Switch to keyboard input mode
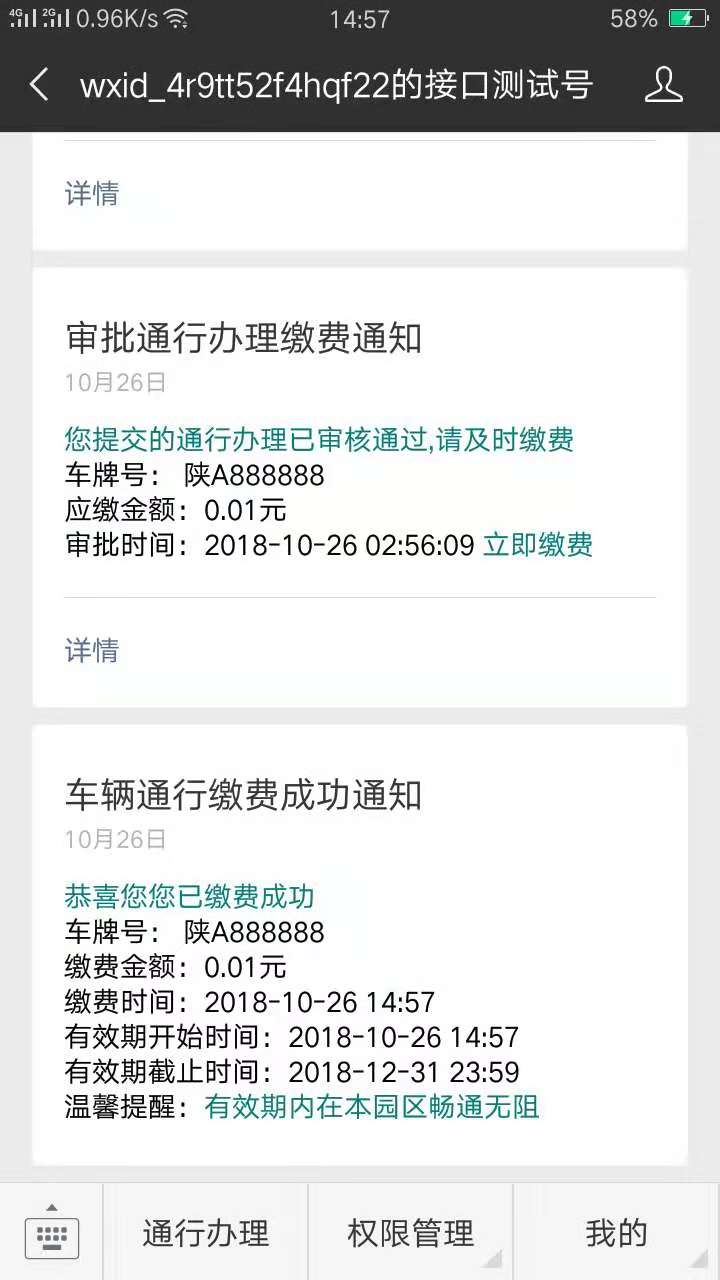Image resolution: width=720 pixels, height=1280 pixels. 52,1235
